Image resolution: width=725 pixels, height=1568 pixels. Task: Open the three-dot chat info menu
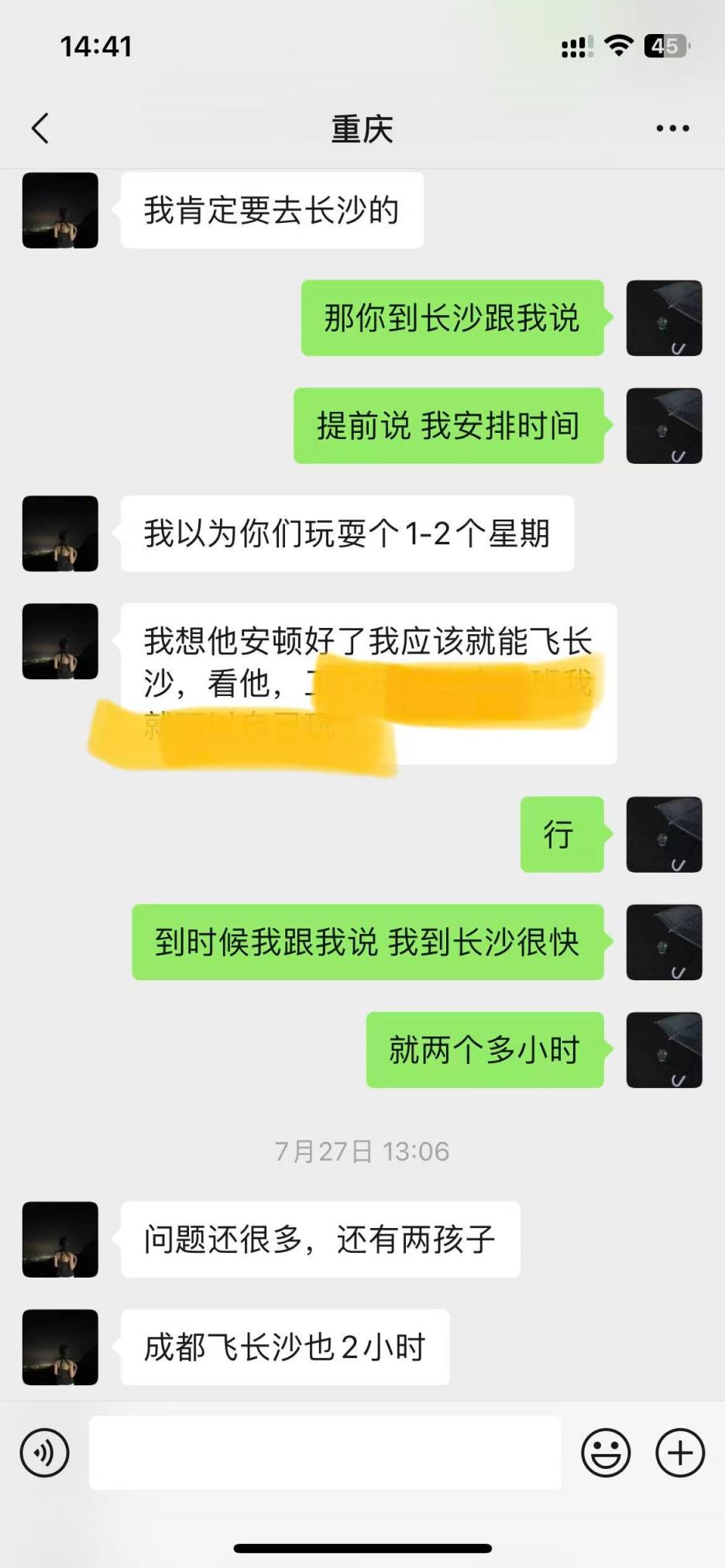pyautogui.click(x=672, y=129)
